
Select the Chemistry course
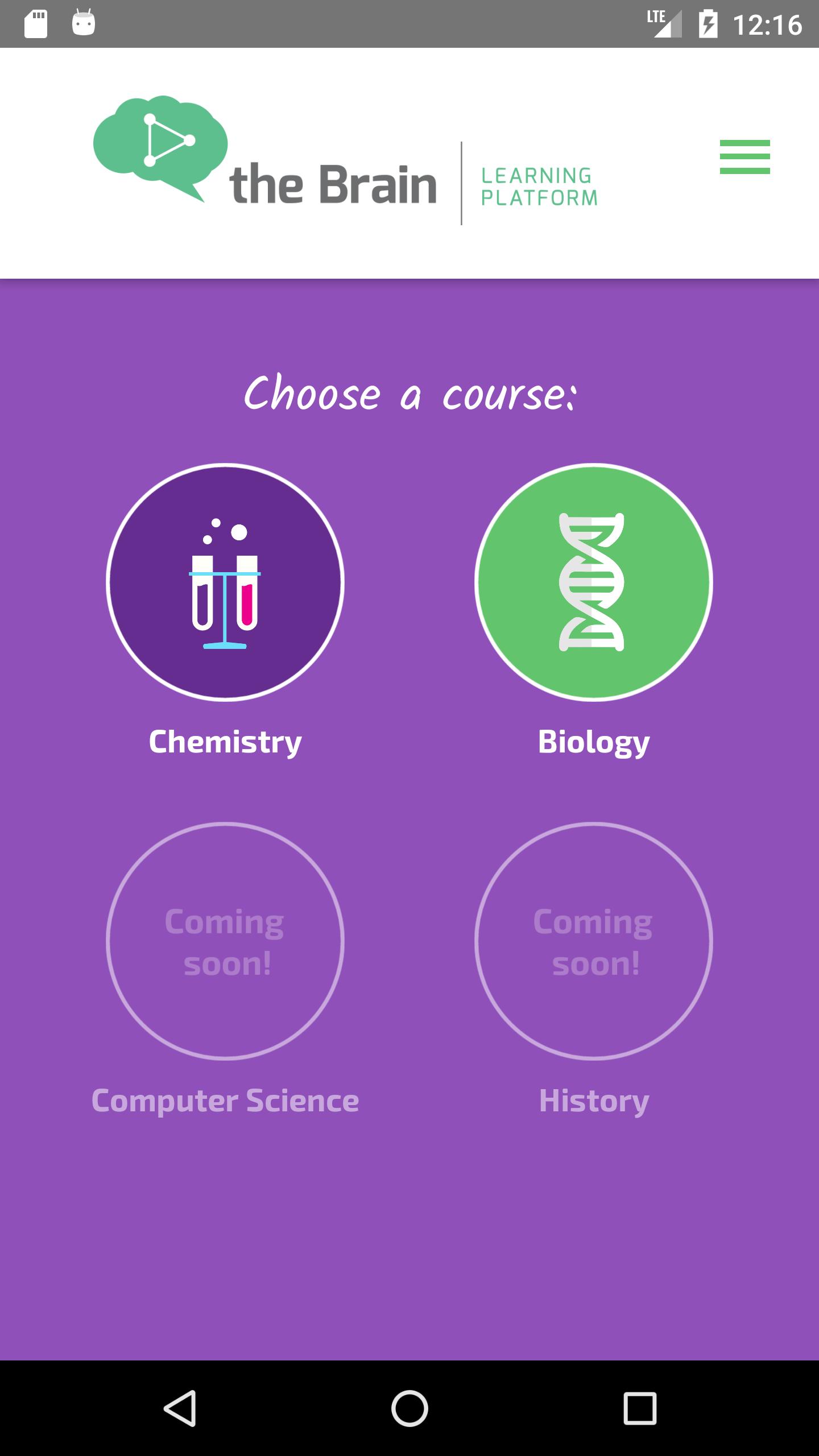click(x=225, y=582)
